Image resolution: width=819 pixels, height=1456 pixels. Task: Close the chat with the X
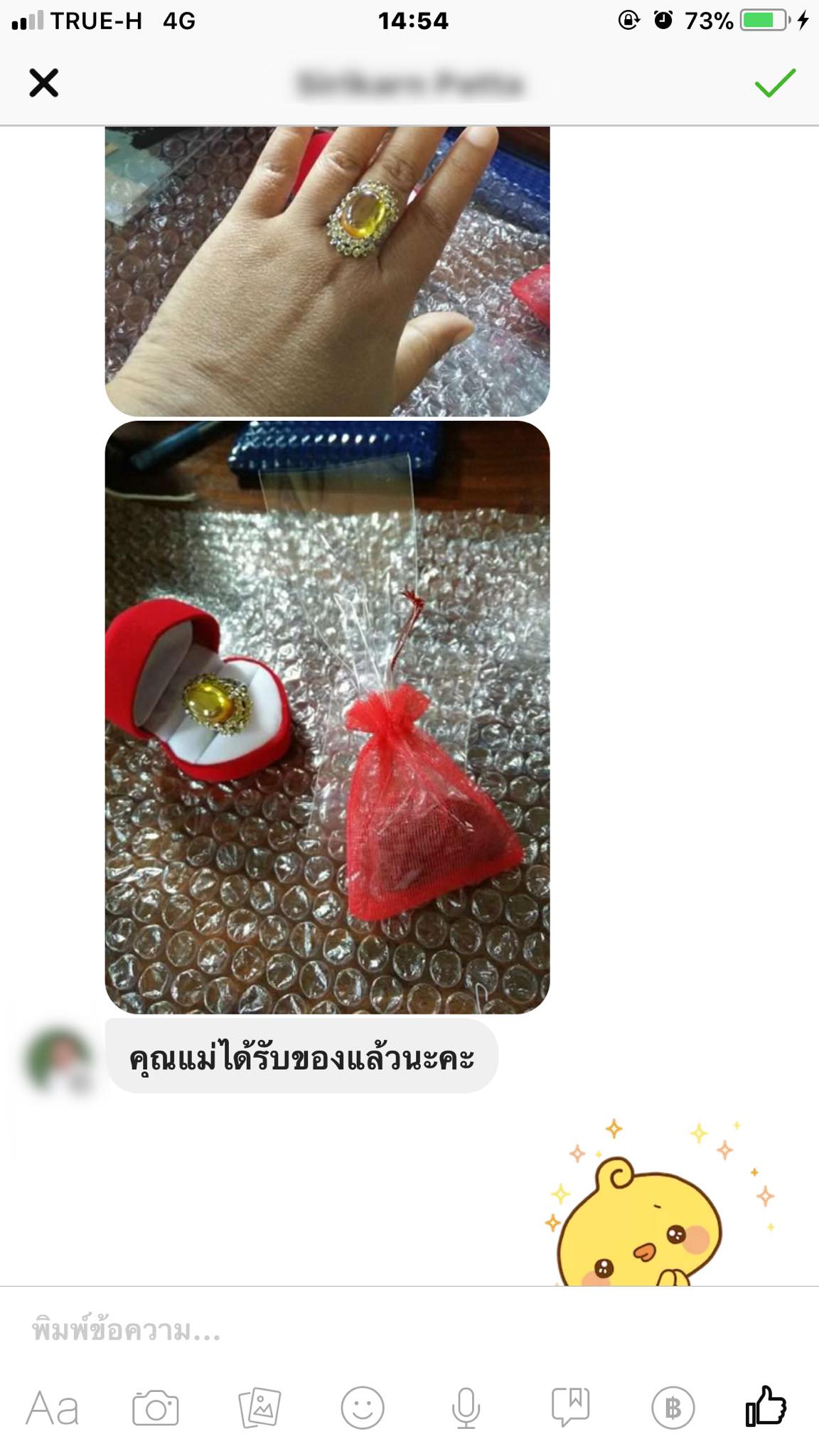(43, 83)
